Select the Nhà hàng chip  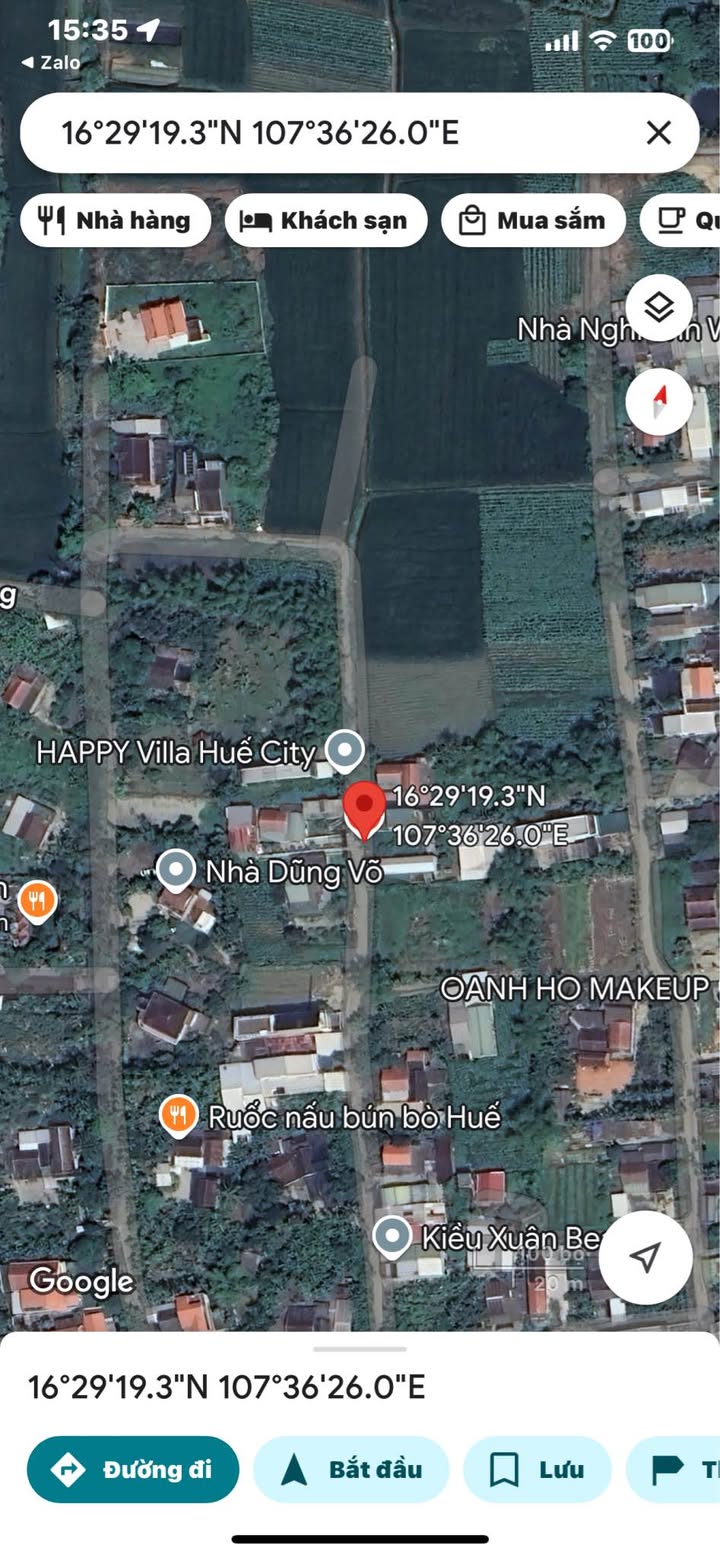click(x=116, y=220)
